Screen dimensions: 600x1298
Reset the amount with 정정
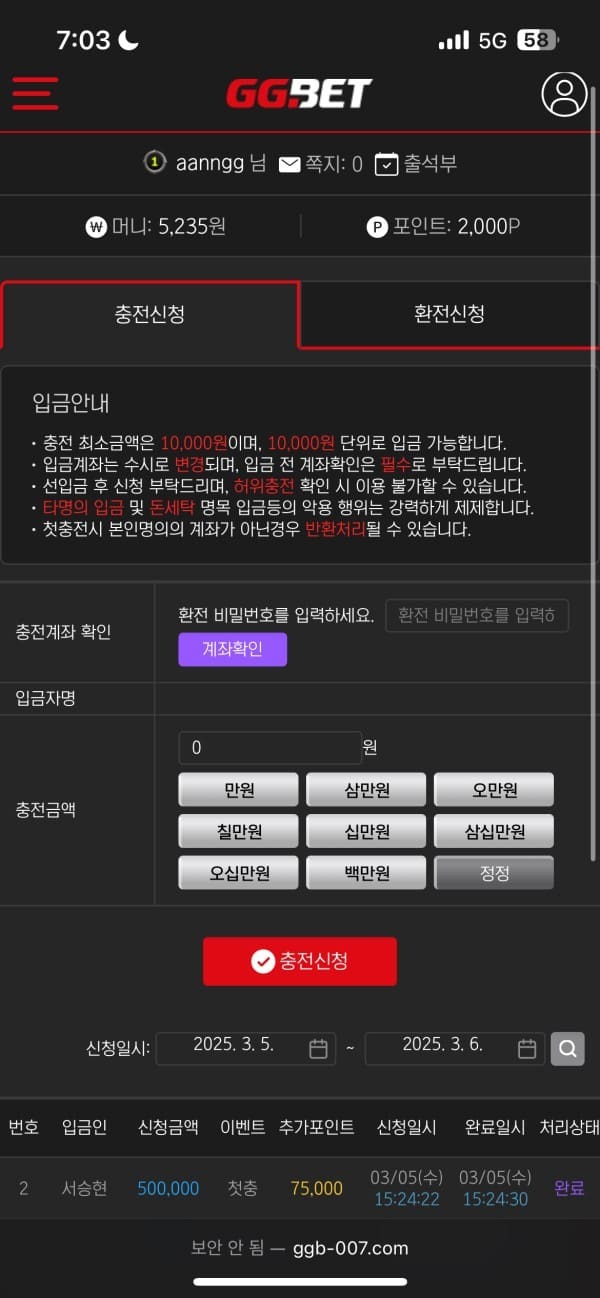pos(494,872)
